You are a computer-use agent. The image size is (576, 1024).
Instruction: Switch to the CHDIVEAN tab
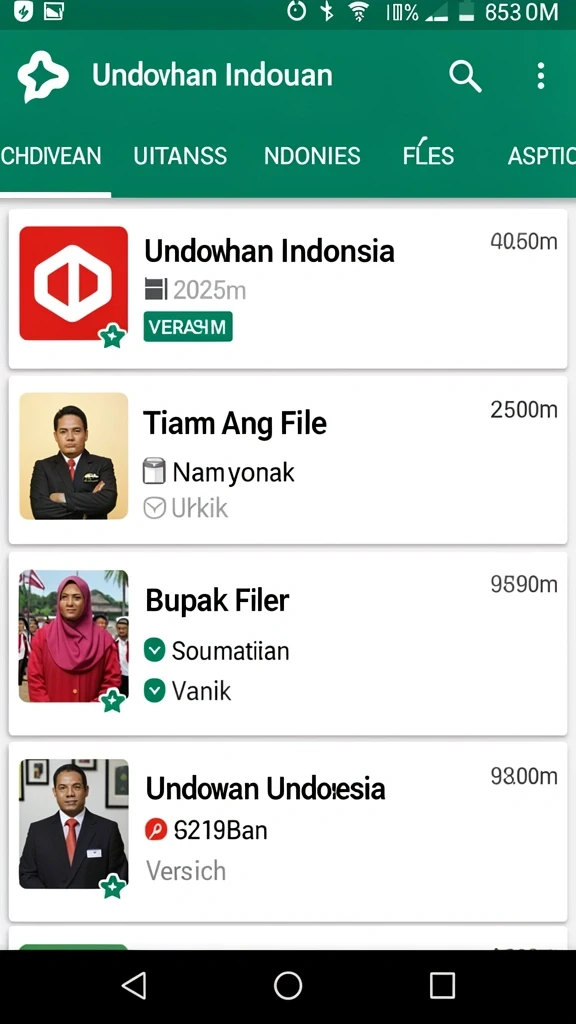coord(51,156)
